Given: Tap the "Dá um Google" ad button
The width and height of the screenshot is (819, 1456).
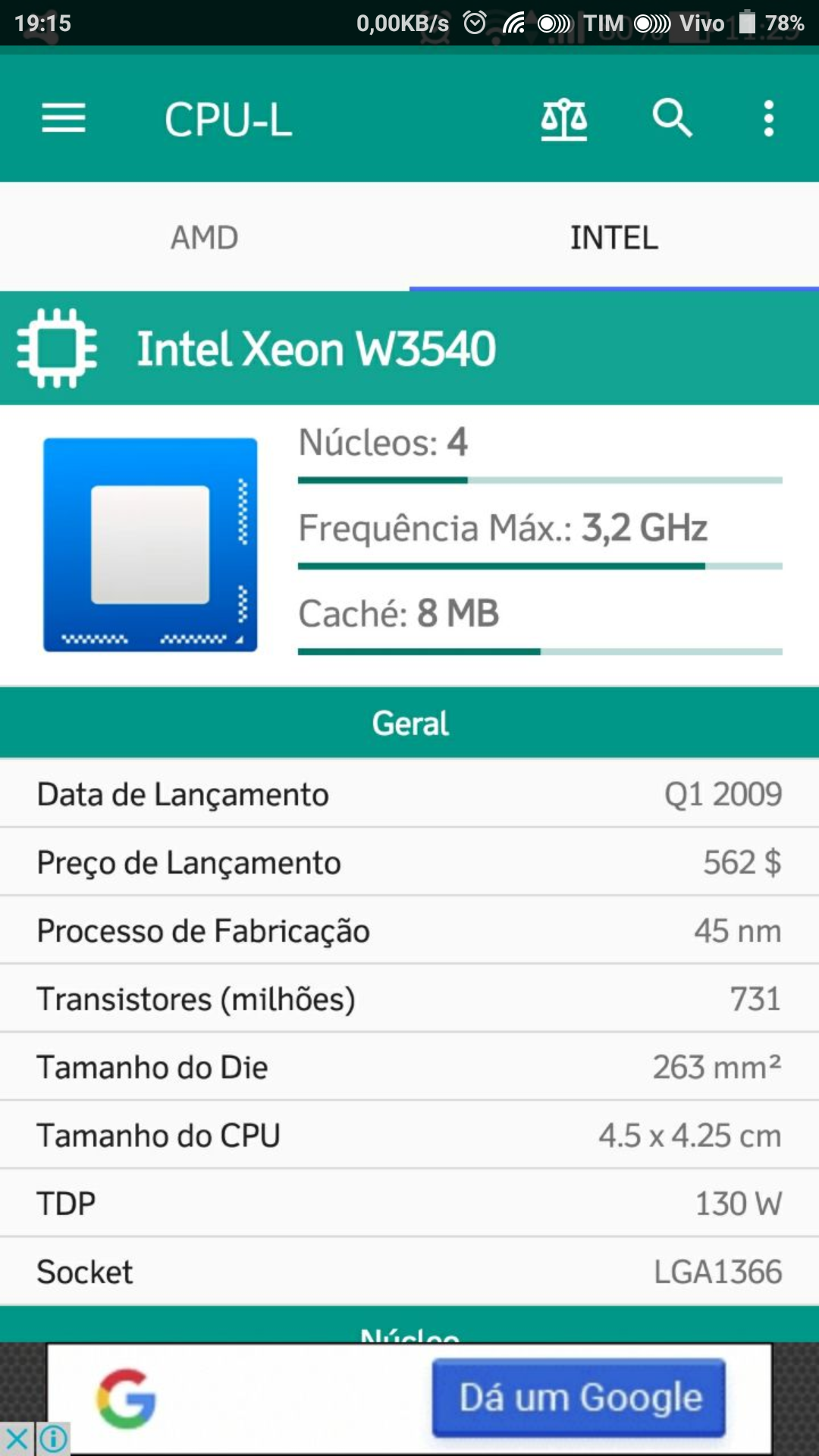Looking at the screenshot, I should pyautogui.click(x=579, y=1398).
